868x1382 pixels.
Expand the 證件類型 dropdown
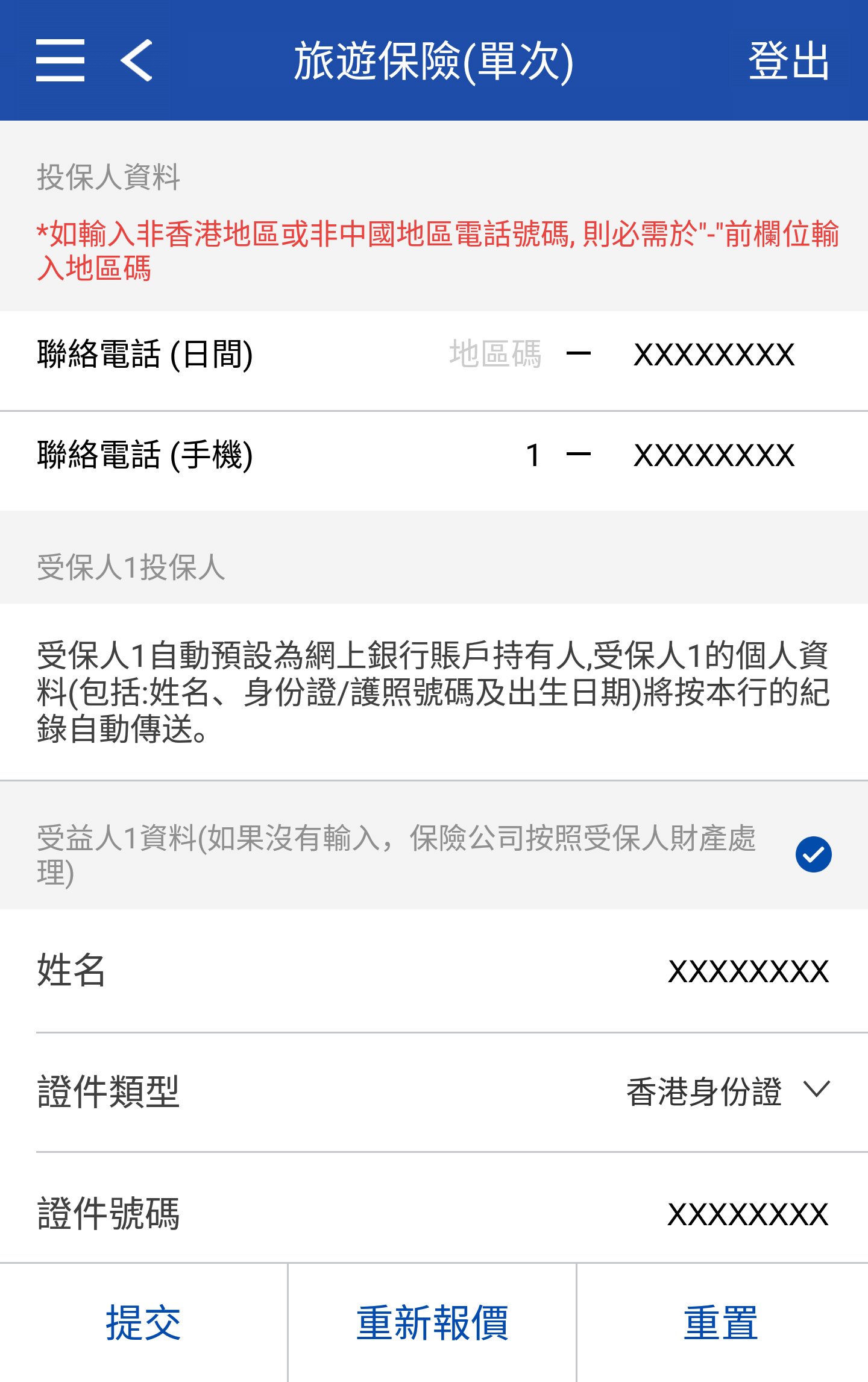tap(728, 1091)
